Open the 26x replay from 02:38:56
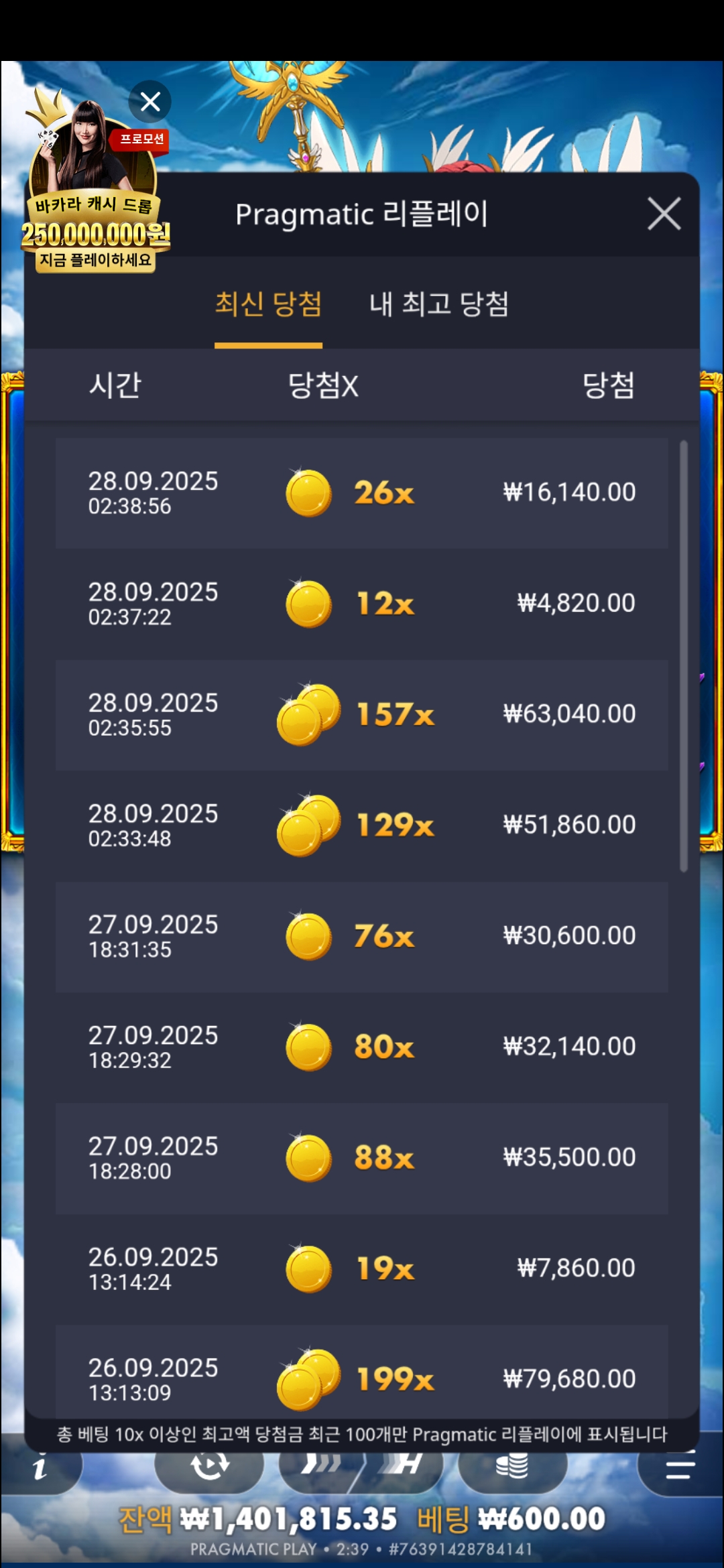Screen dimensions: 724x1568 pos(362,493)
